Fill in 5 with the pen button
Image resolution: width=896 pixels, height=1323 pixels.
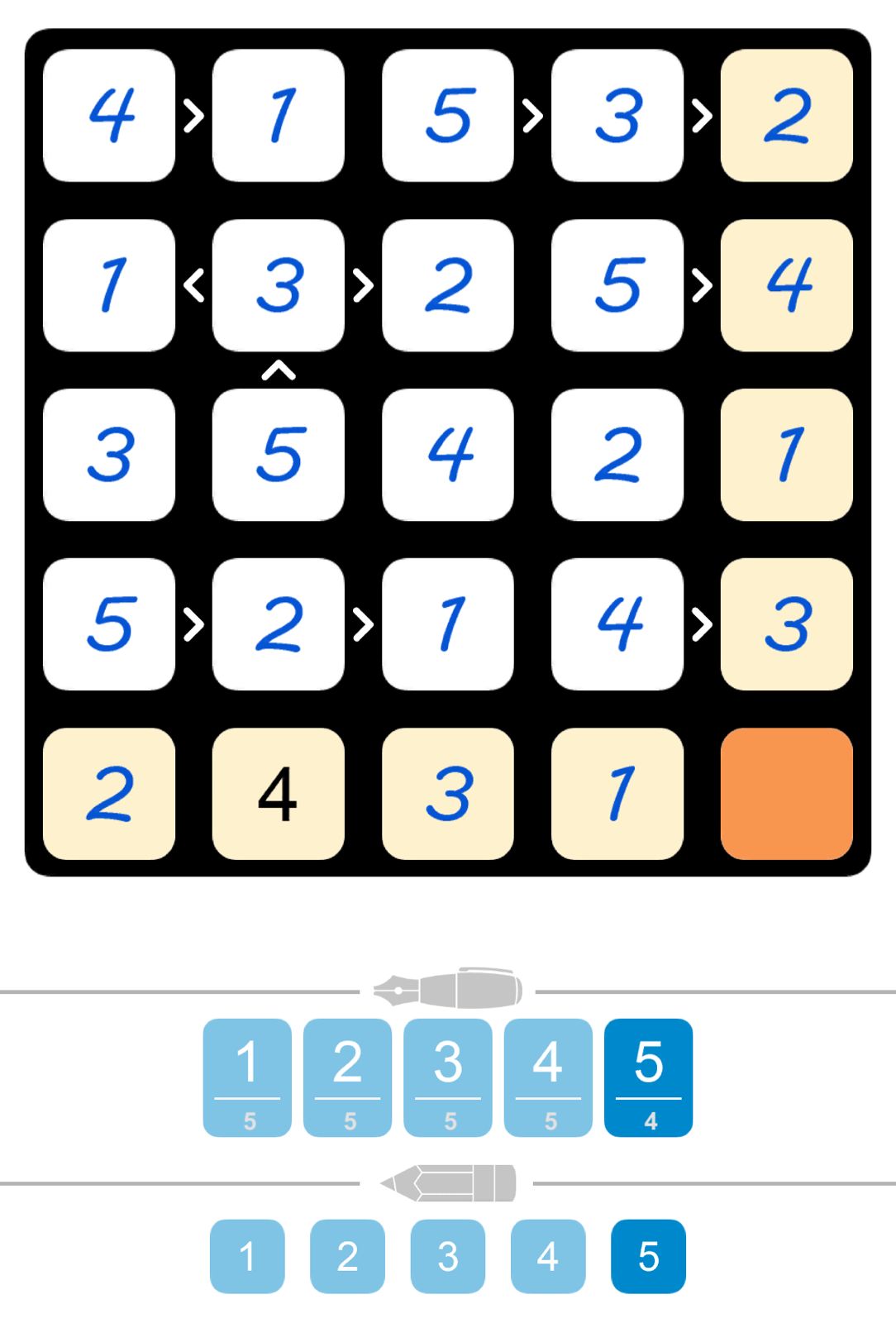tap(648, 1077)
